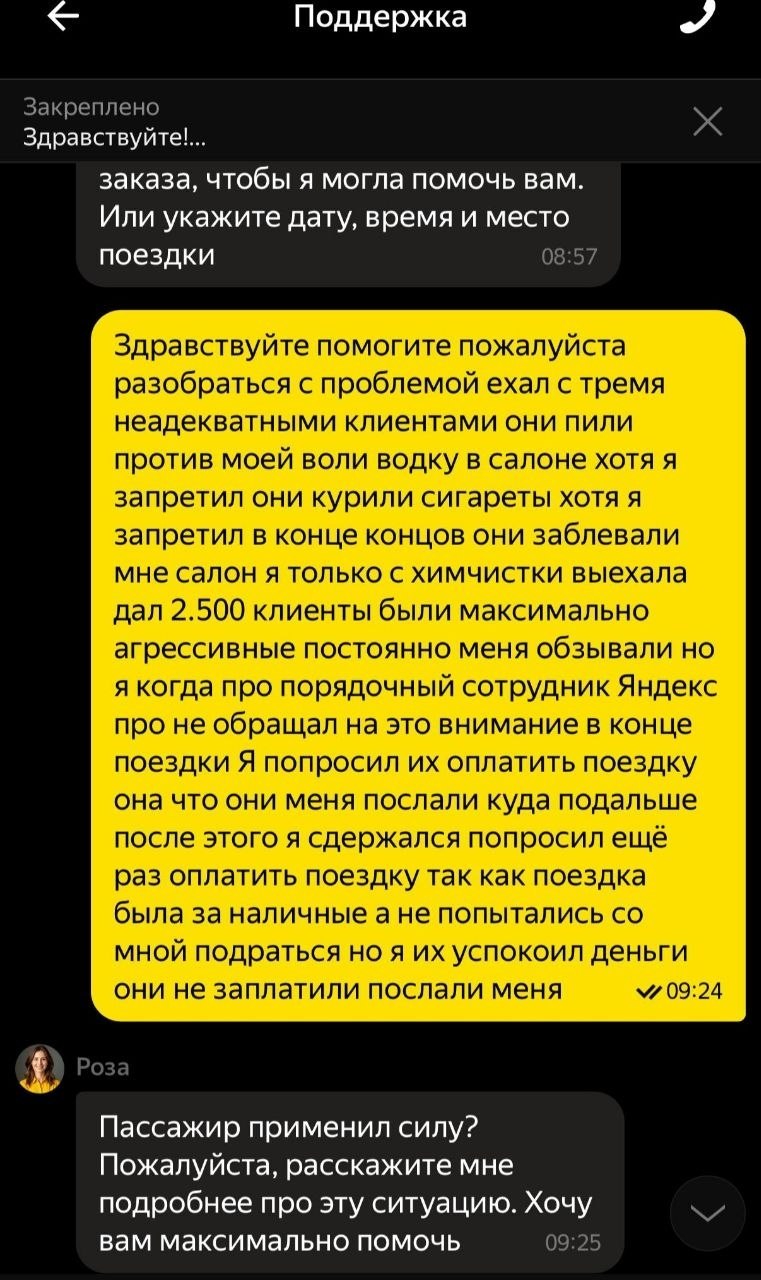Viewport: 761px width, 1280px height.
Task: Go back from the Поддержка chat
Action: 62,18
